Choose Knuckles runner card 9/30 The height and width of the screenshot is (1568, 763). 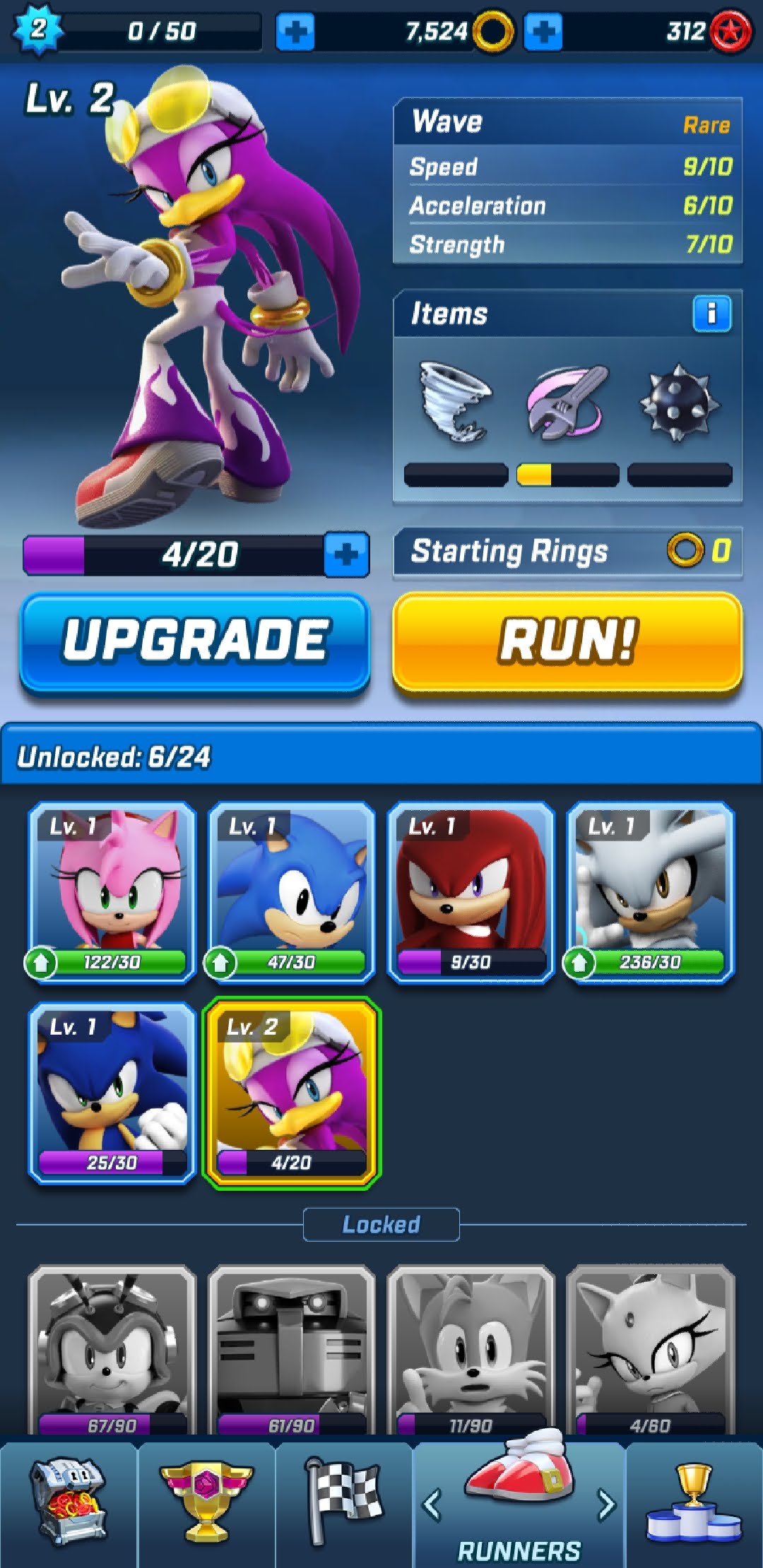coord(471,892)
